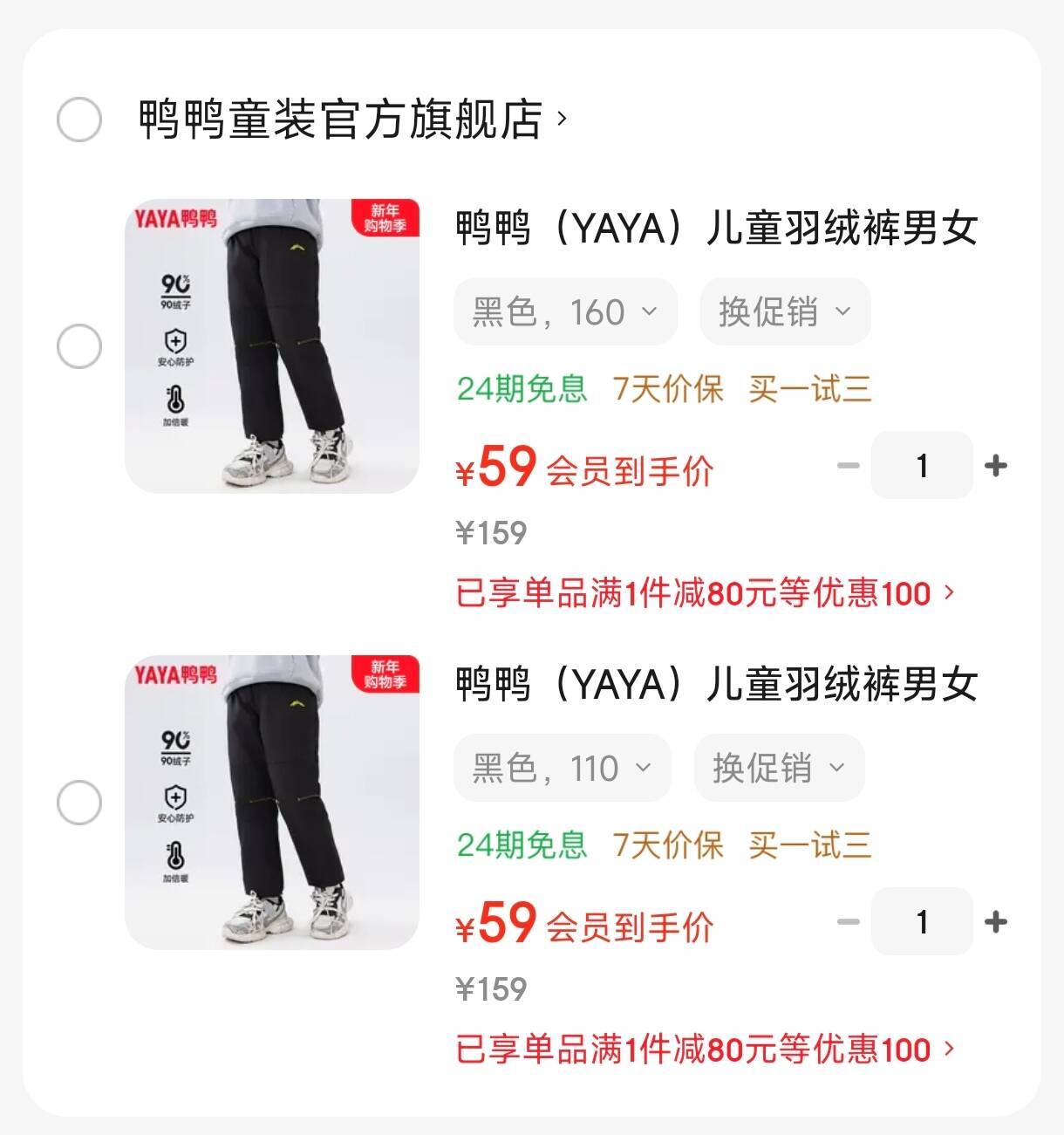Open the 鸭鸭童装官方旗舰店 store page
Image resolution: width=1064 pixels, height=1135 pixels.
[349, 120]
